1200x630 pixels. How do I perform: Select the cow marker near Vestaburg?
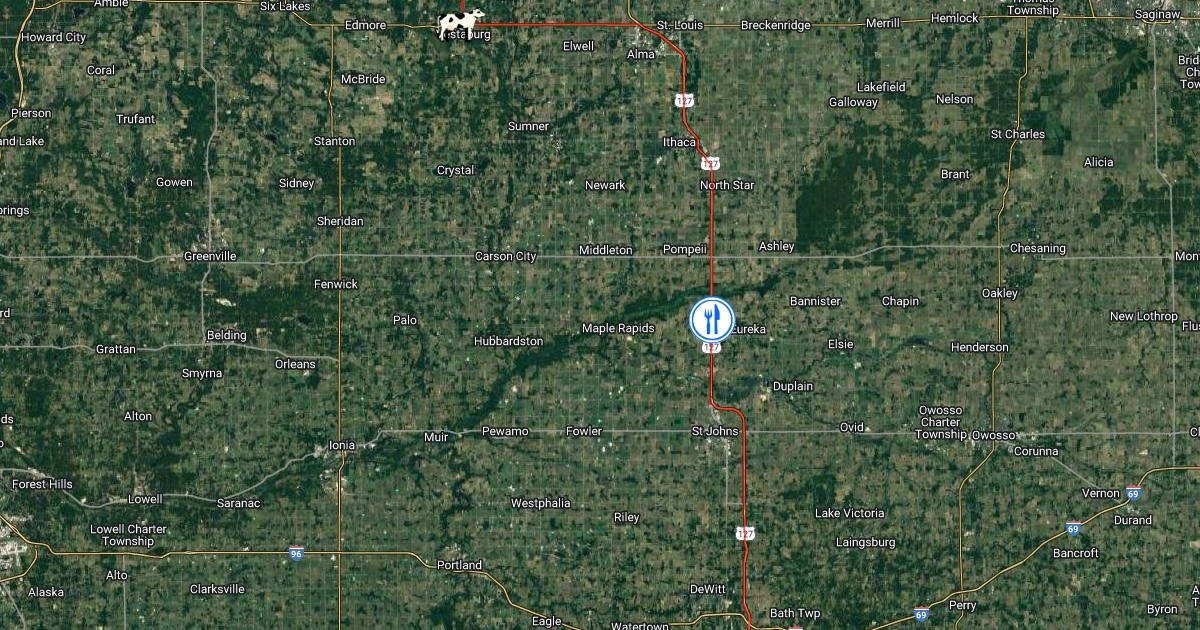pyautogui.click(x=461, y=22)
